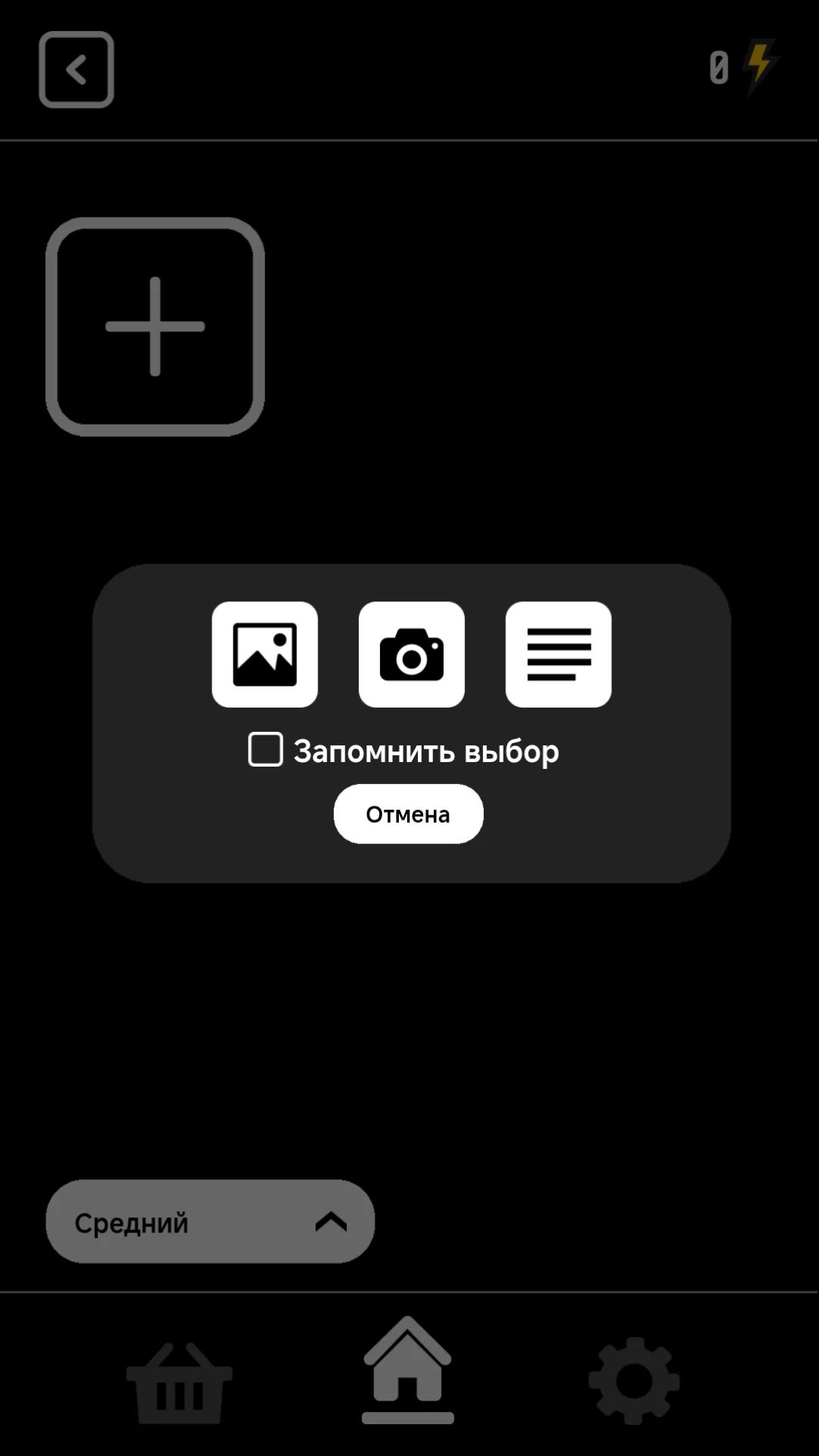Go back using the arrow button
819x1456 pixels.
tap(77, 70)
